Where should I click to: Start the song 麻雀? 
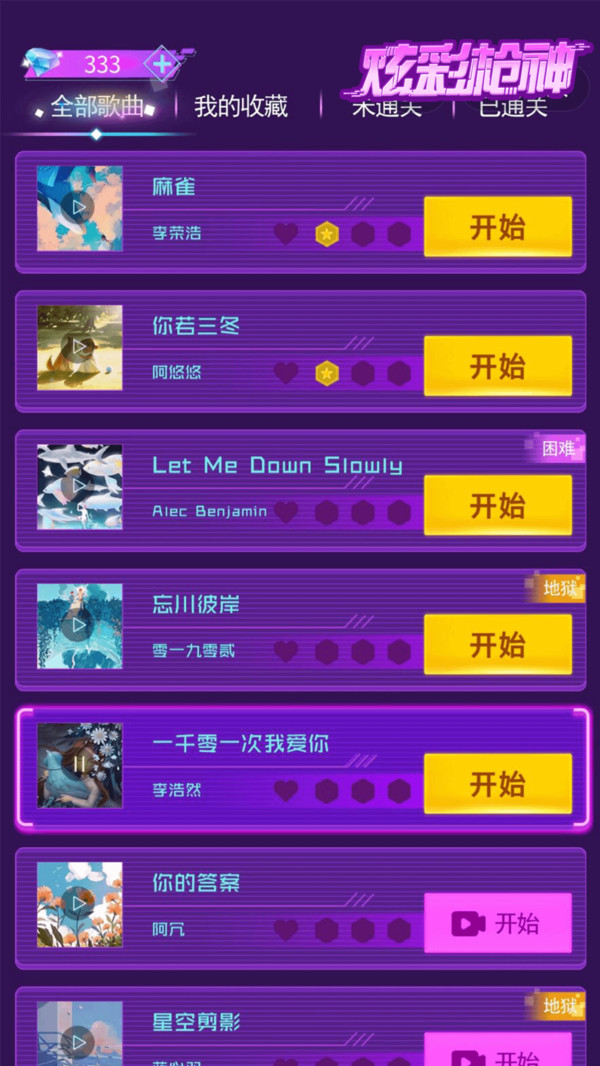(x=497, y=227)
